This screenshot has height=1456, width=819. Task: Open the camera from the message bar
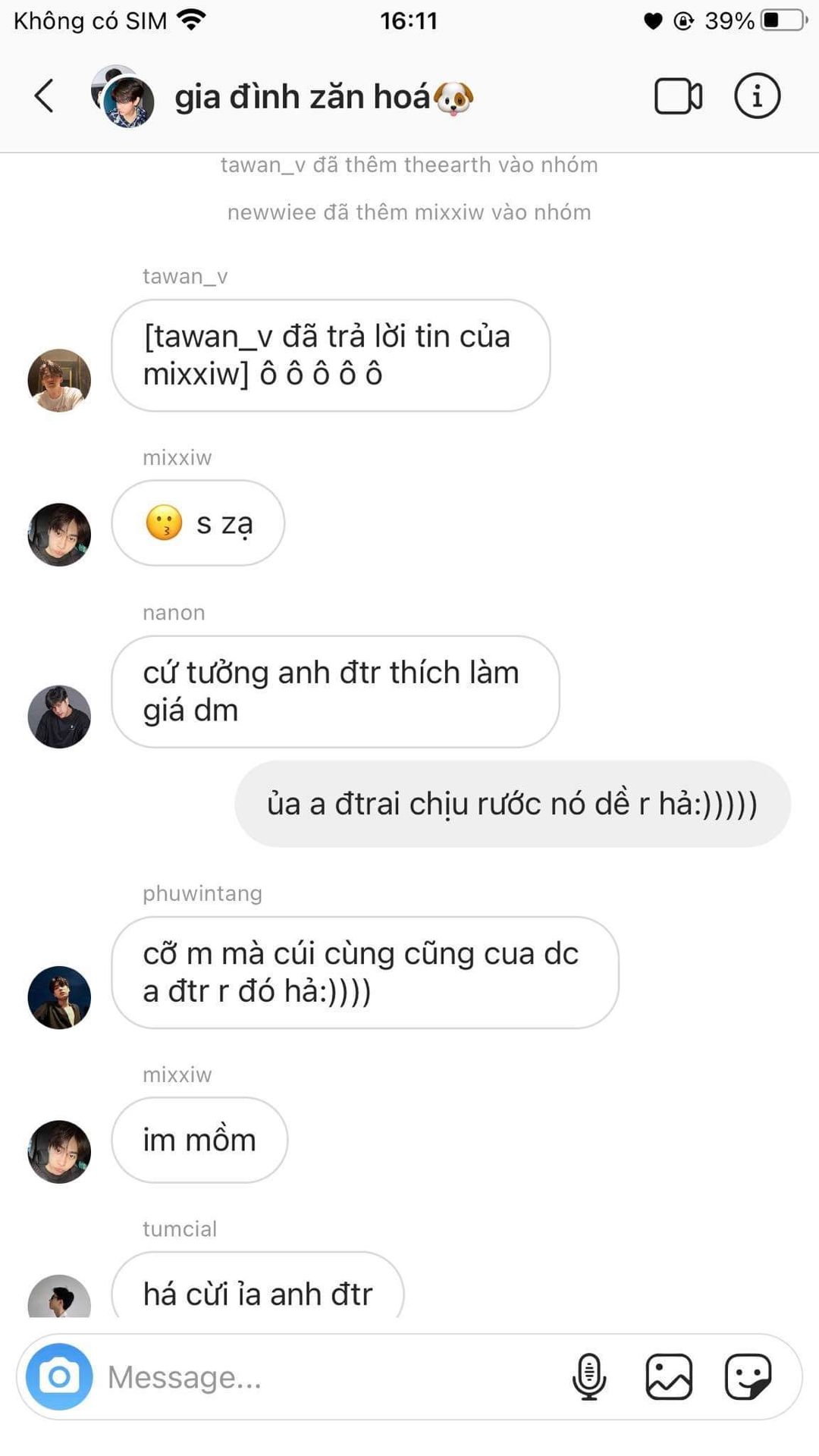tap(59, 1376)
